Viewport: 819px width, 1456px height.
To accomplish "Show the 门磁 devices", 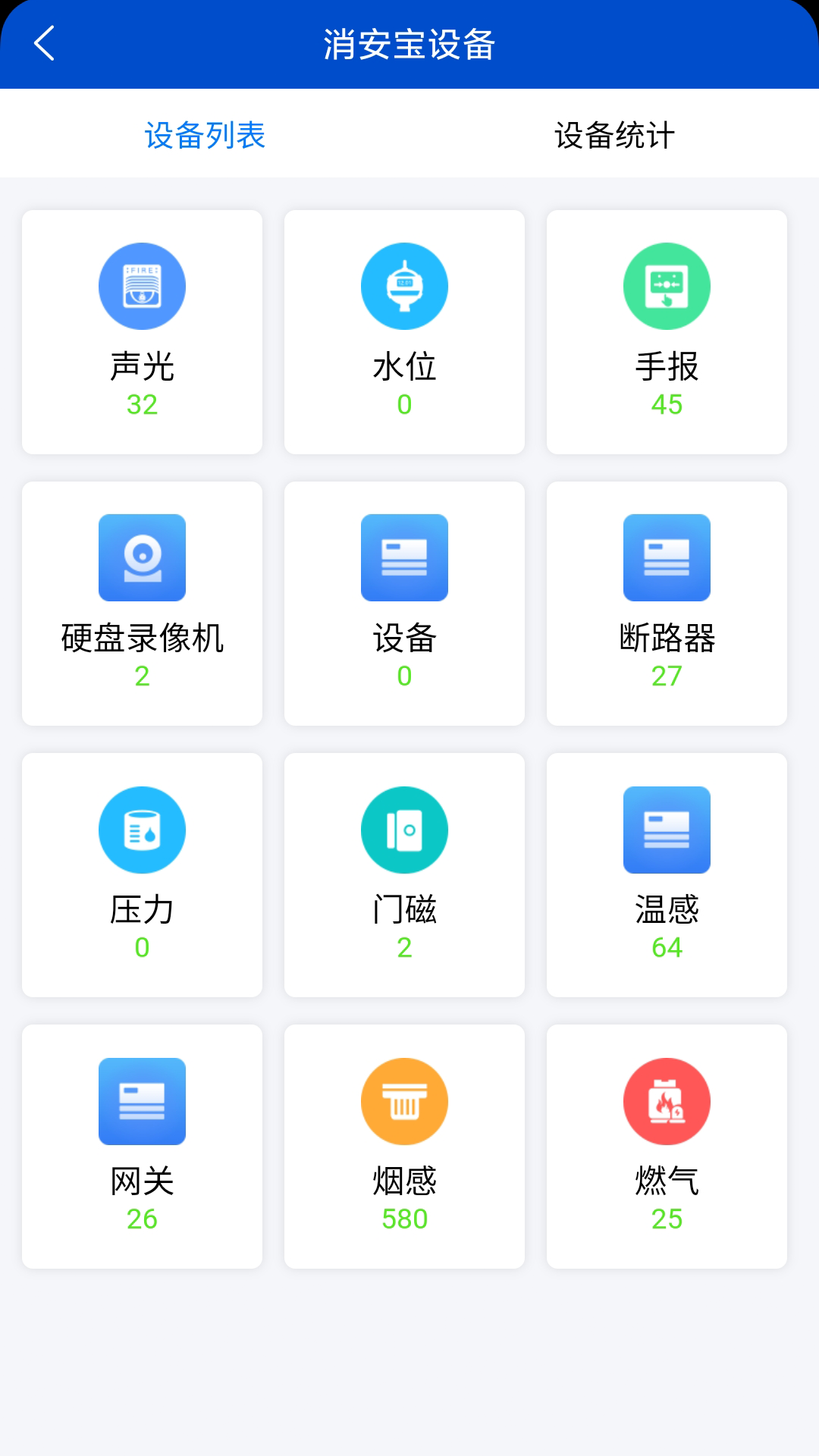I will click(x=404, y=875).
